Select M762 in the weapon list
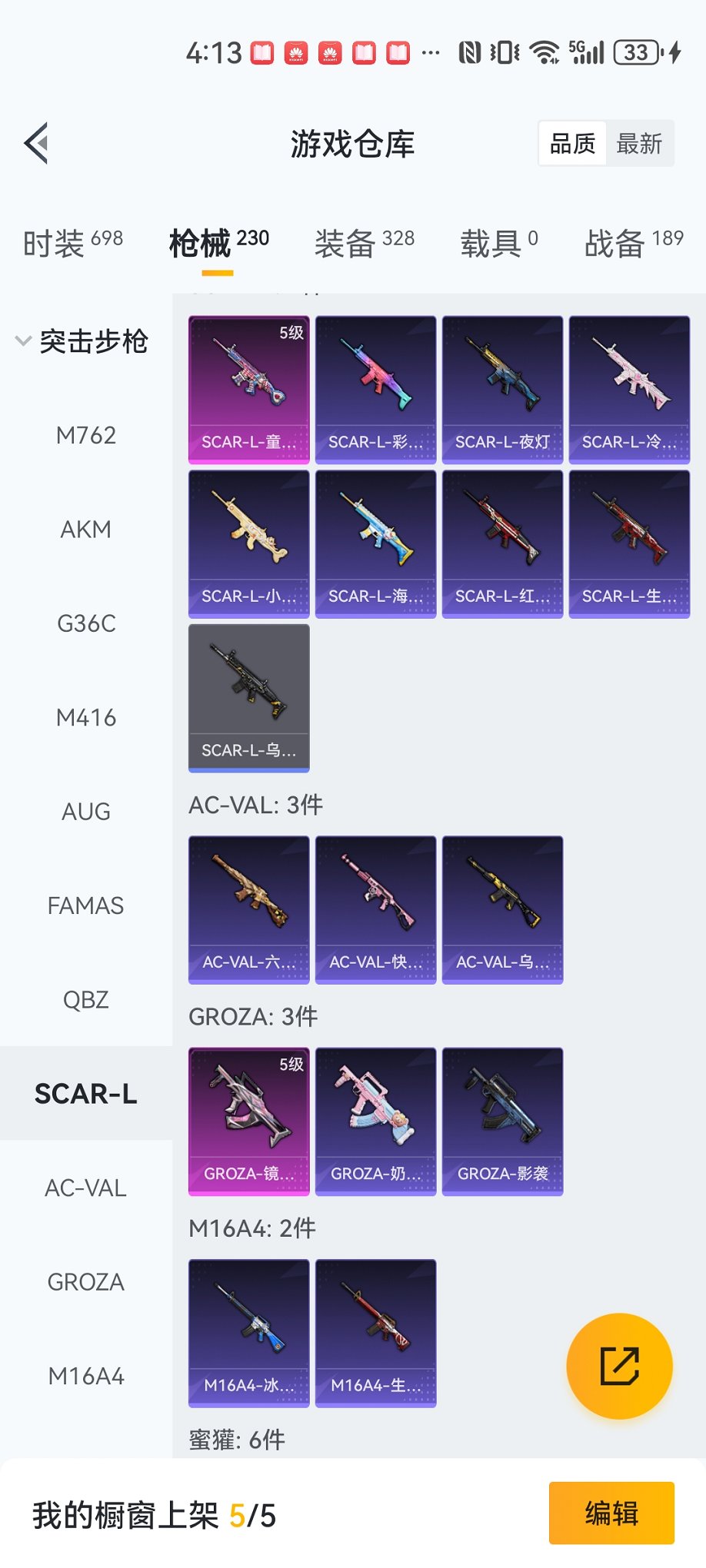This screenshot has width=706, height=1568. coord(86,436)
